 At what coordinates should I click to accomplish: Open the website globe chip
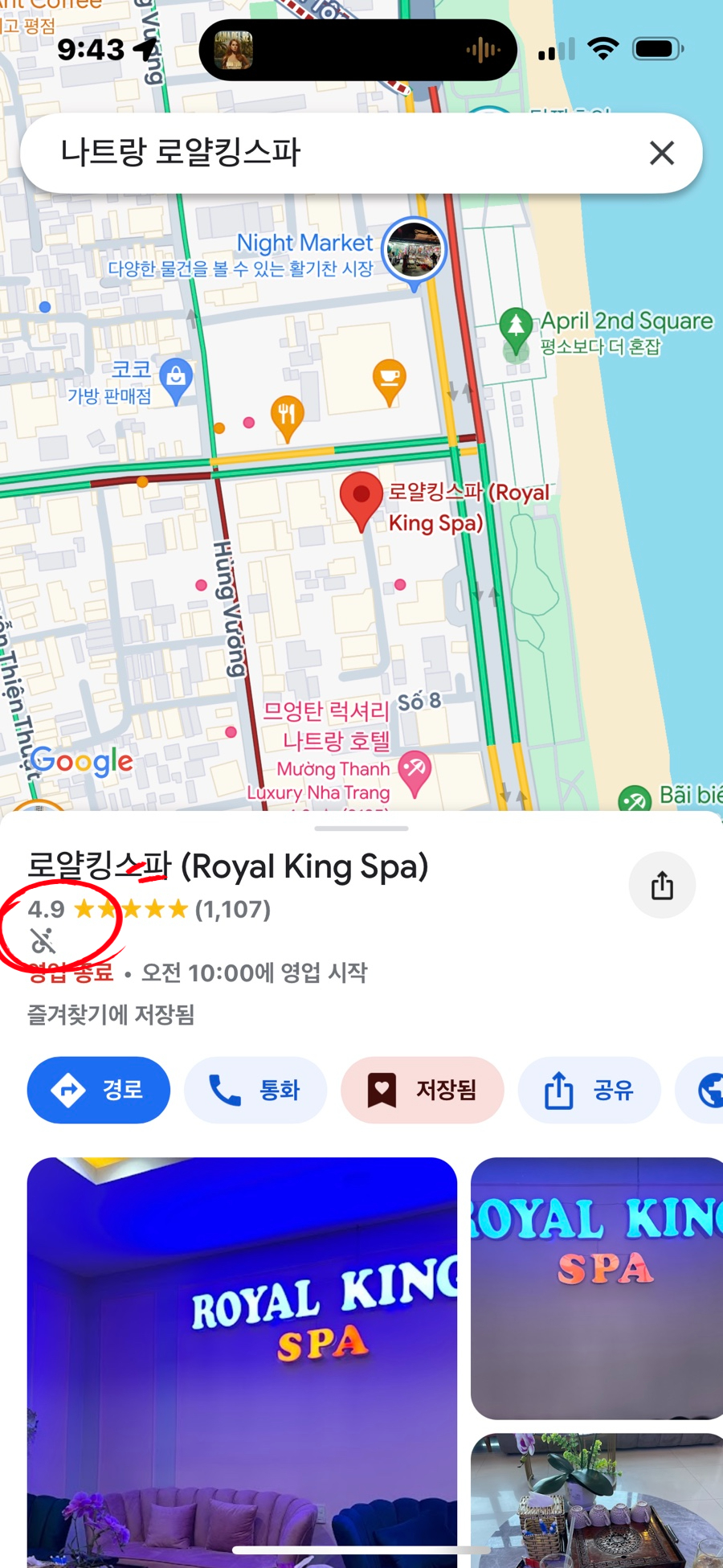pos(705,1090)
